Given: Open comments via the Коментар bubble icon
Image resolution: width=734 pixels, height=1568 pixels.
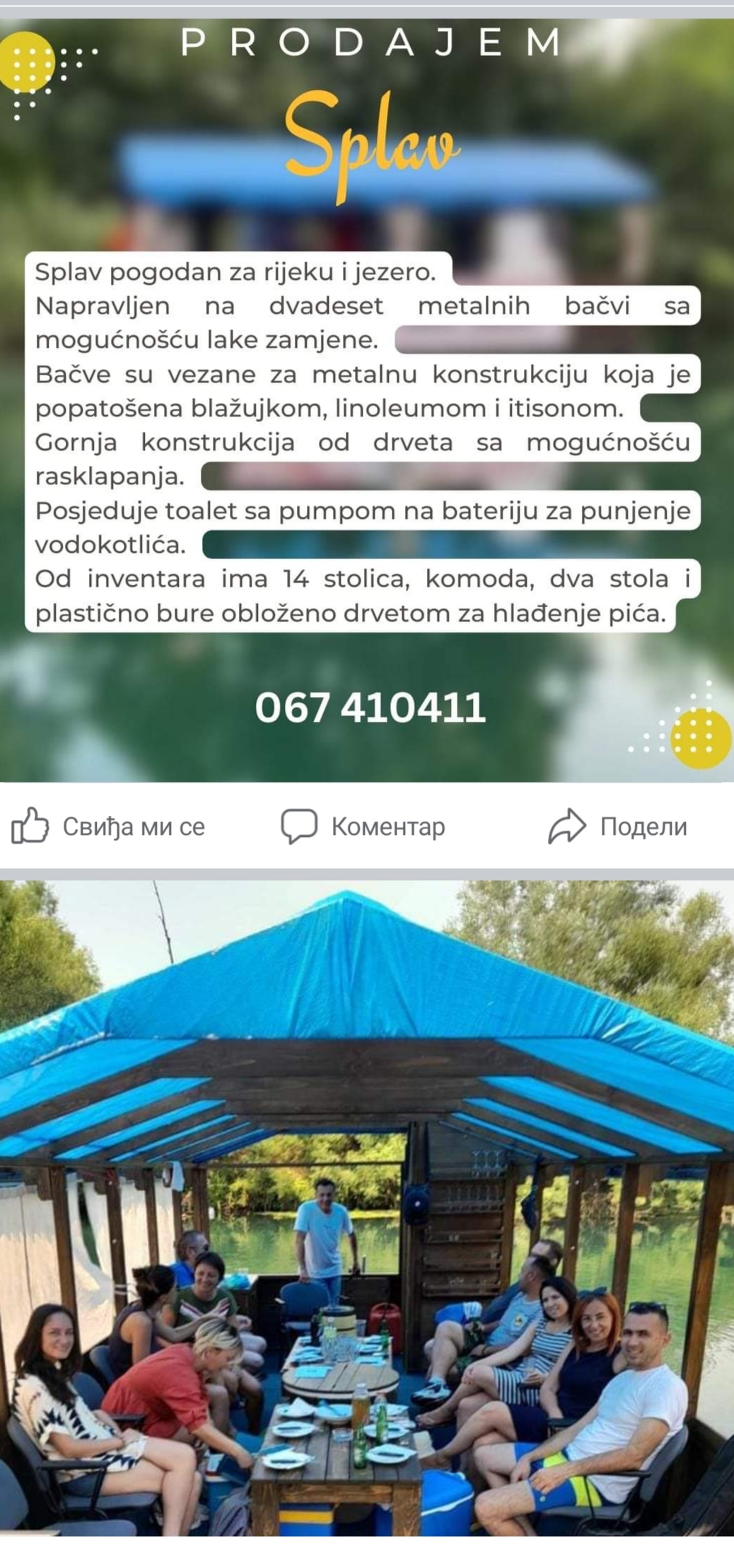Looking at the screenshot, I should (x=300, y=827).
